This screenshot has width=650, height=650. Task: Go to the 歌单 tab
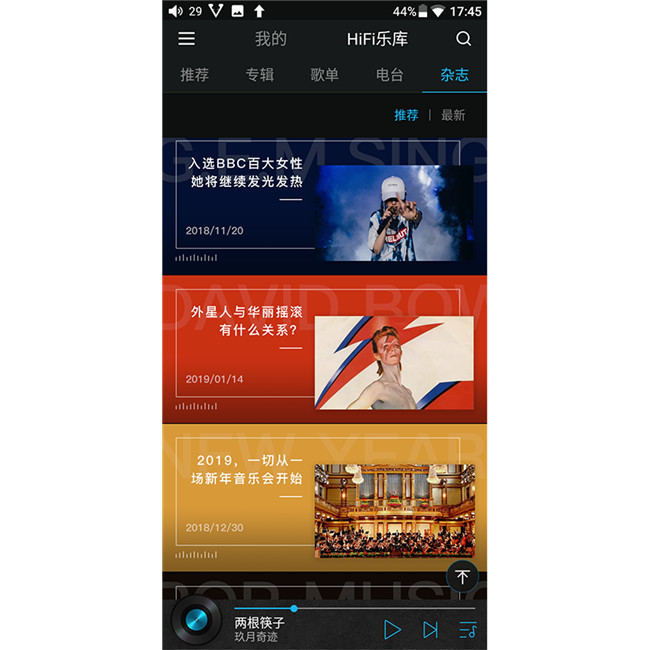point(325,75)
